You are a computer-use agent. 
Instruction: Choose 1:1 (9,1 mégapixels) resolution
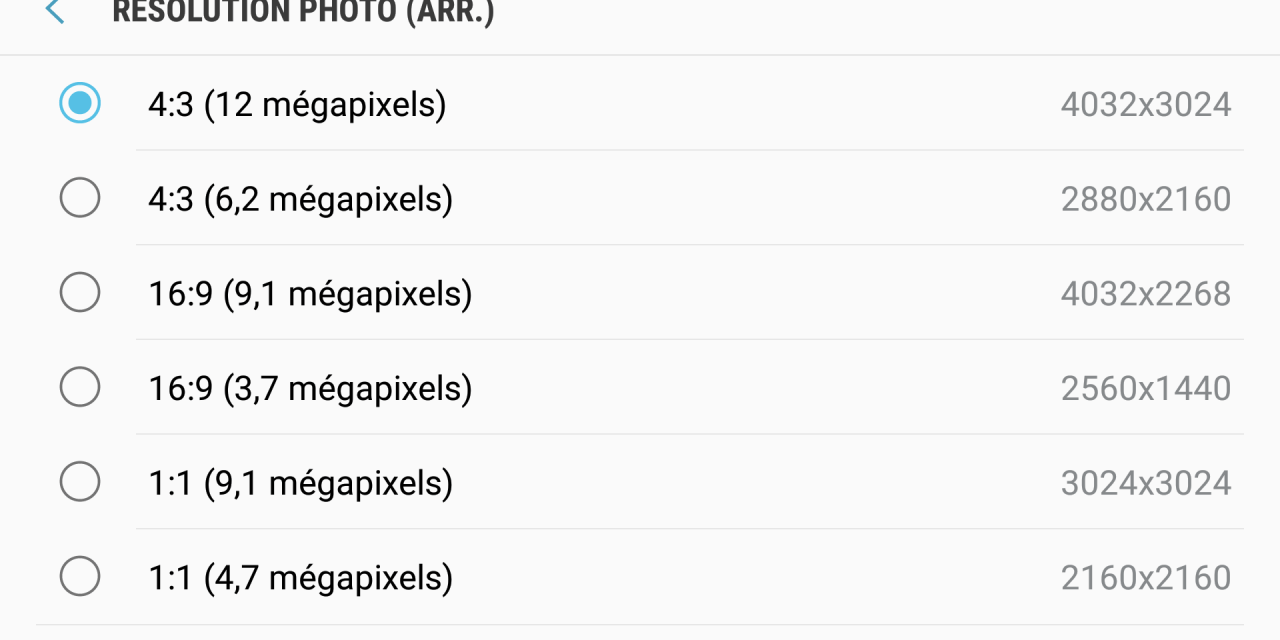(x=80, y=482)
